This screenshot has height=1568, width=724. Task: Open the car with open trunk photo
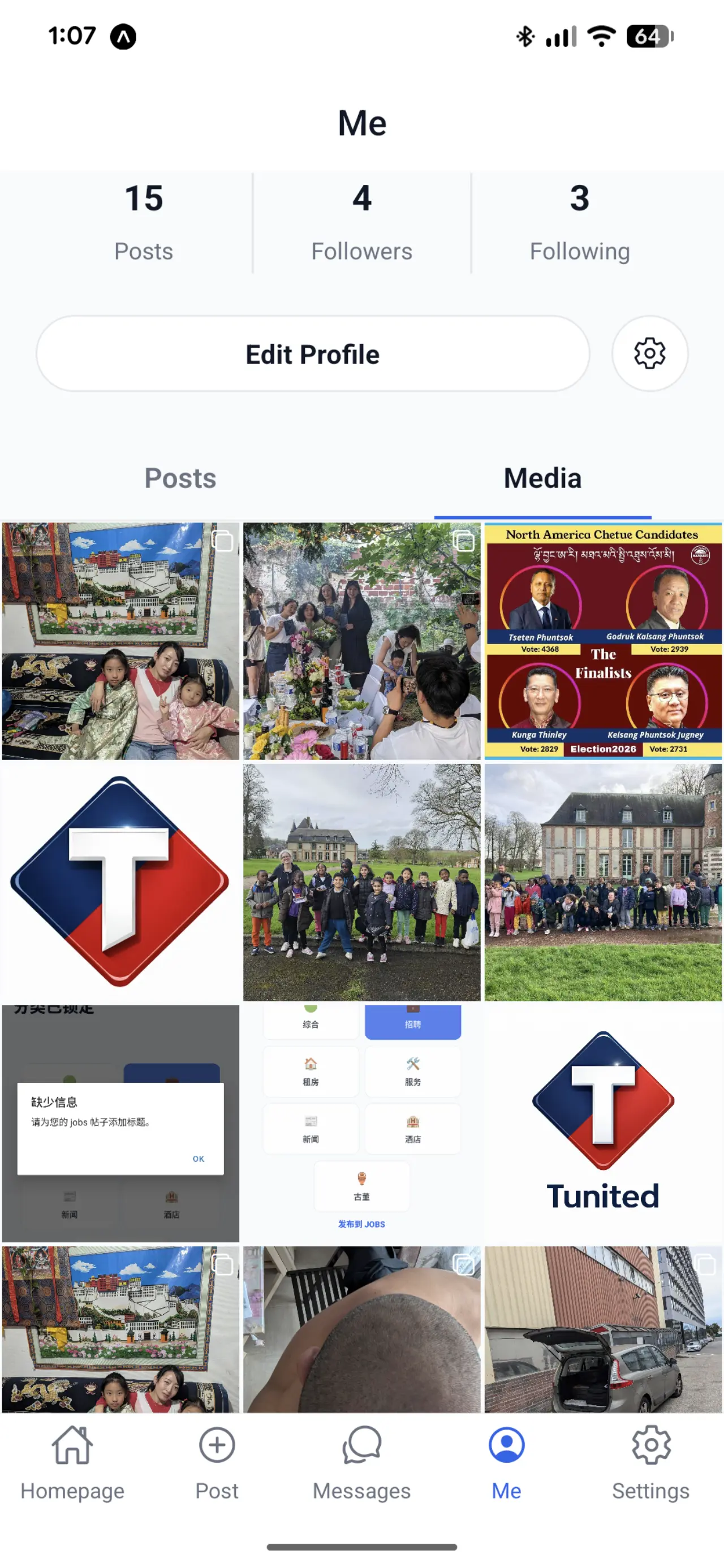click(x=603, y=1329)
